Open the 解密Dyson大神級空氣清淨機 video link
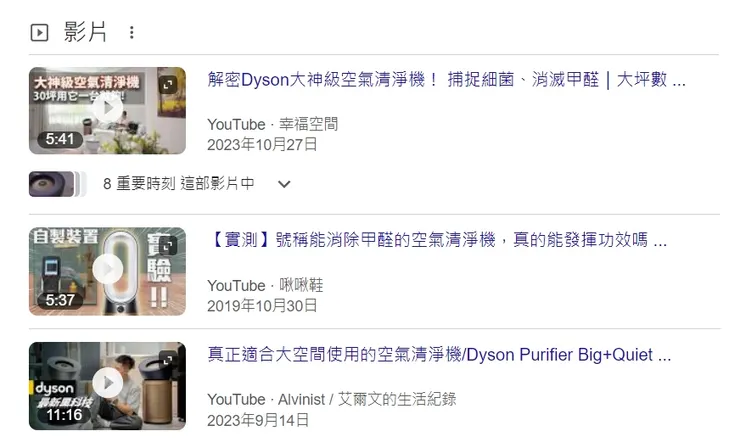Image resolution: width=740 pixels, height=442 pixels. [446, 80]
